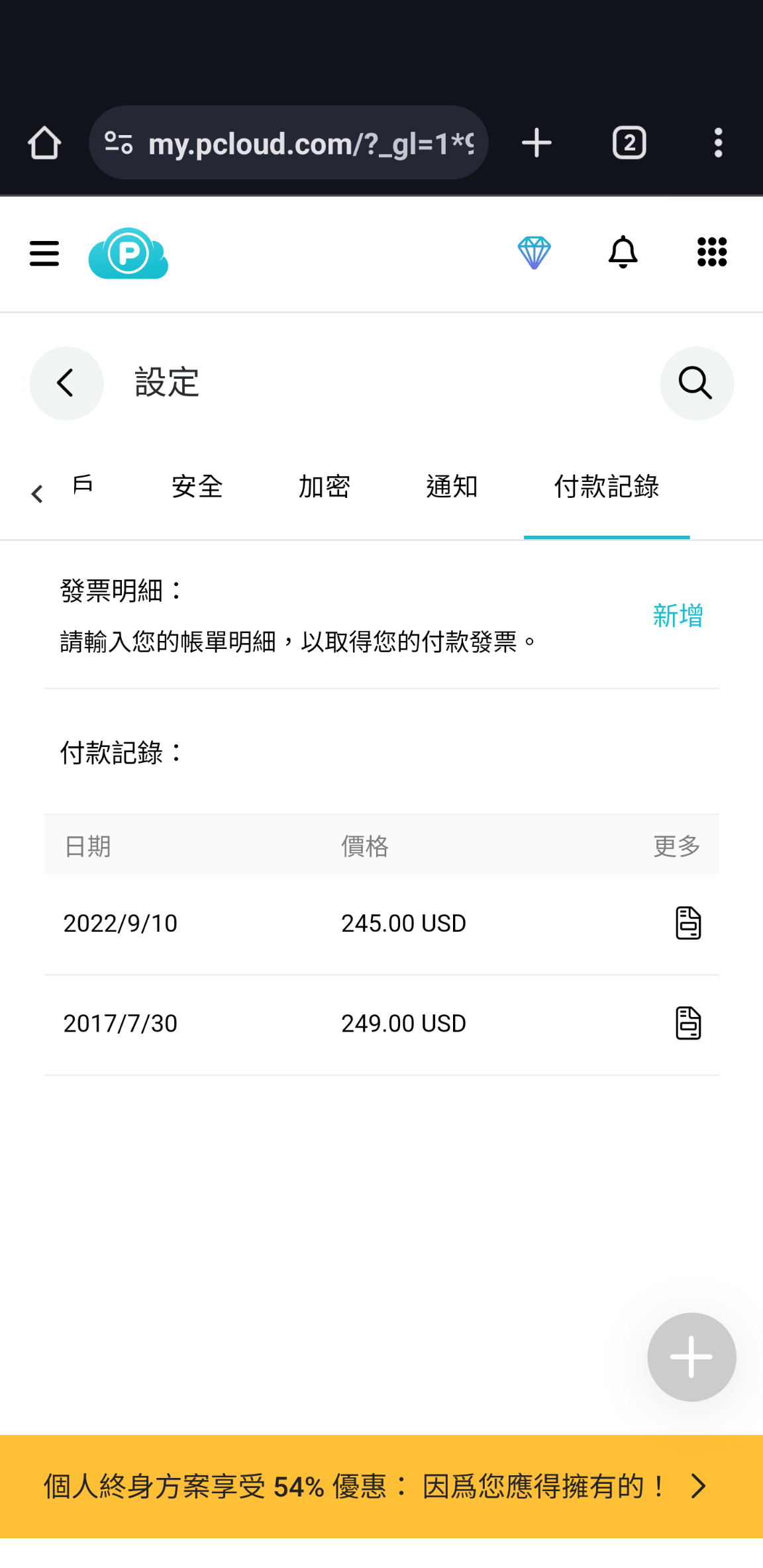Tap the floating plus button

[691, 1357]
